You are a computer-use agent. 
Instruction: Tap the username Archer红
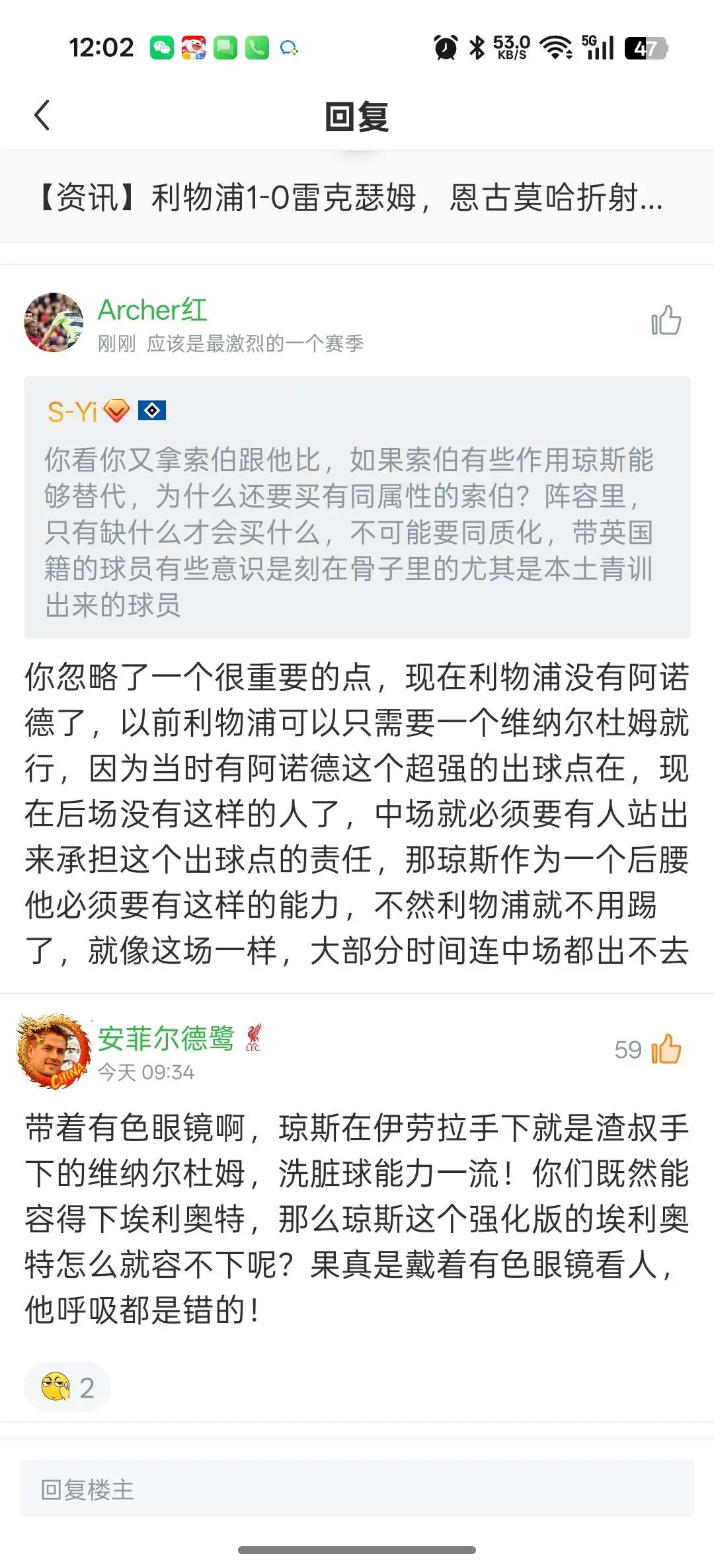(x=153, y=310)
